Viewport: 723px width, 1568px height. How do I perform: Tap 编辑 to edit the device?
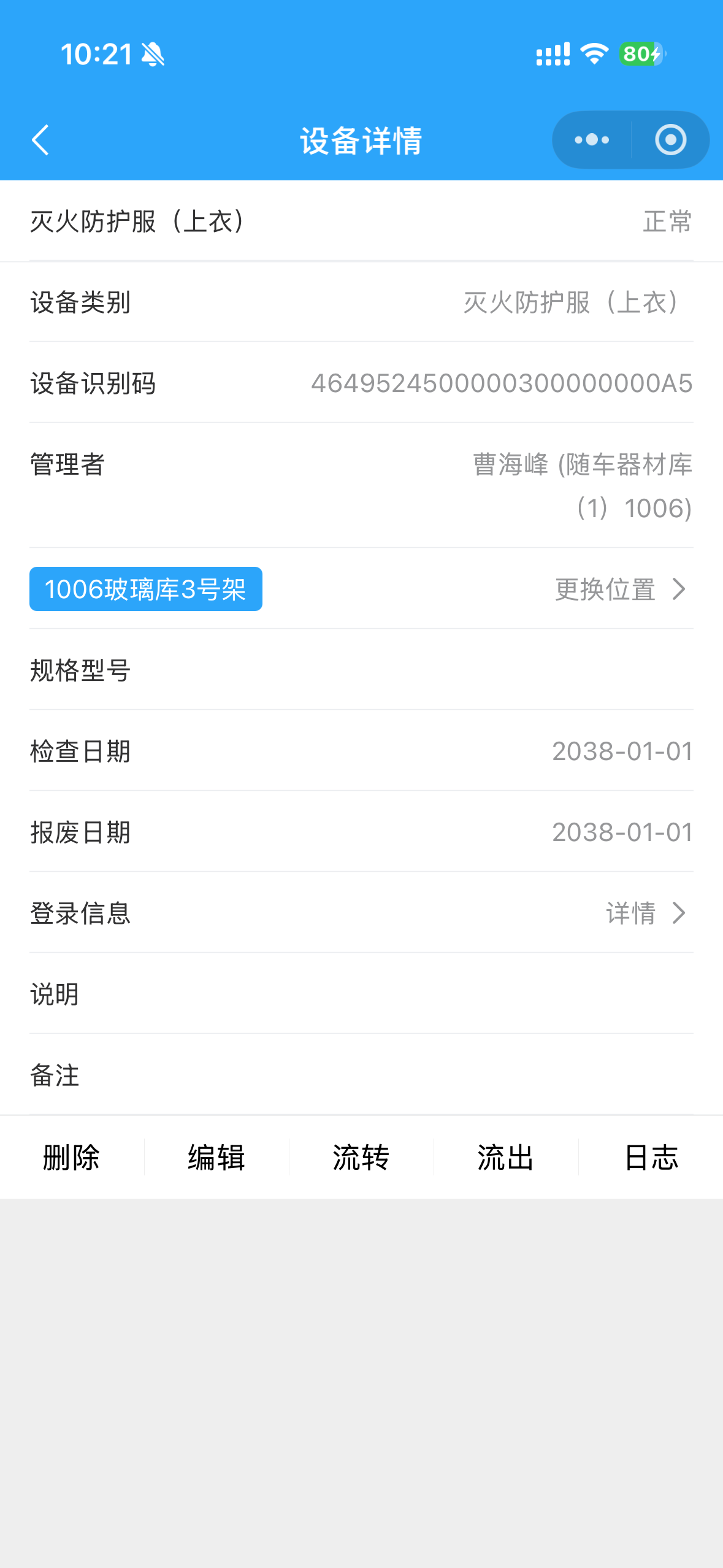tap(216, 1158)
